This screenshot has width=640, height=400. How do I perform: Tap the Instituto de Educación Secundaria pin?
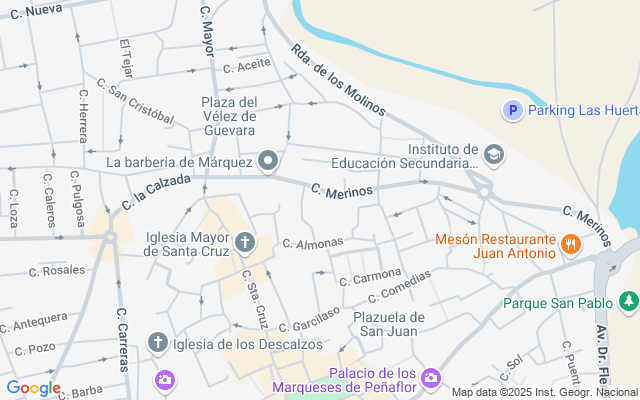[x=494, y=155]
